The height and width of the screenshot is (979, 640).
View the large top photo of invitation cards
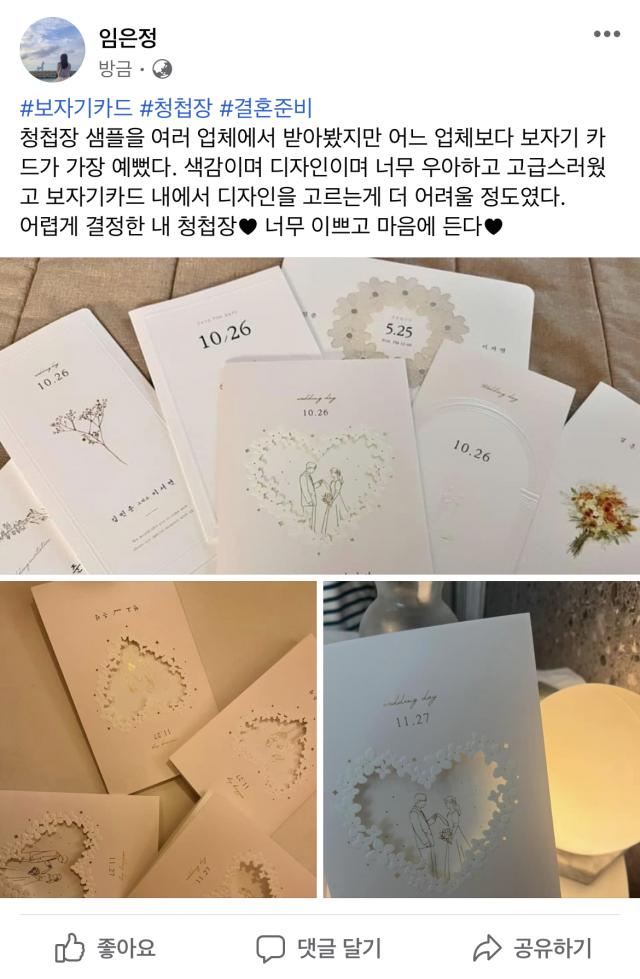320,415
